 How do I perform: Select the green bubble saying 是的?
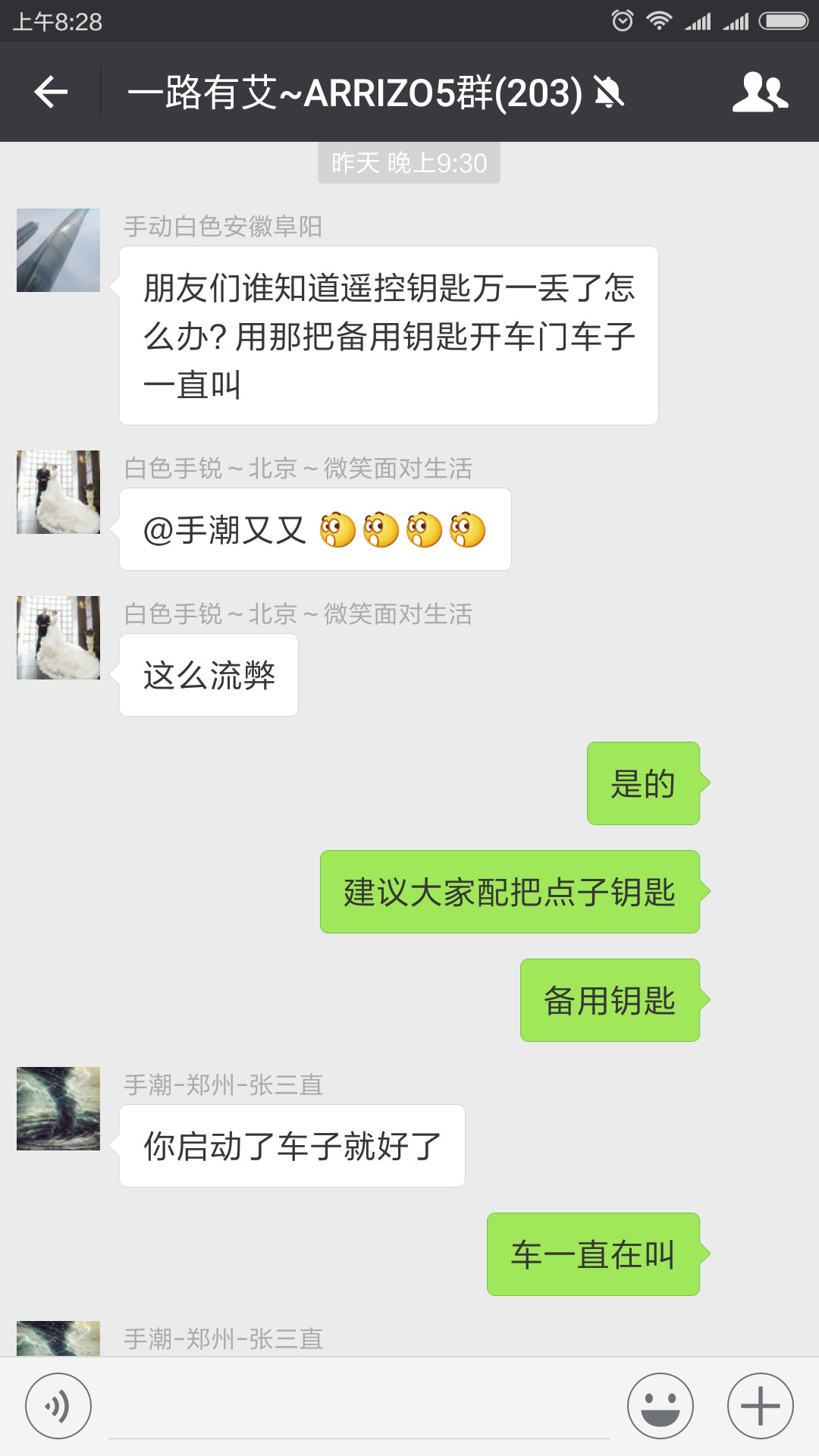pos(642,785)
